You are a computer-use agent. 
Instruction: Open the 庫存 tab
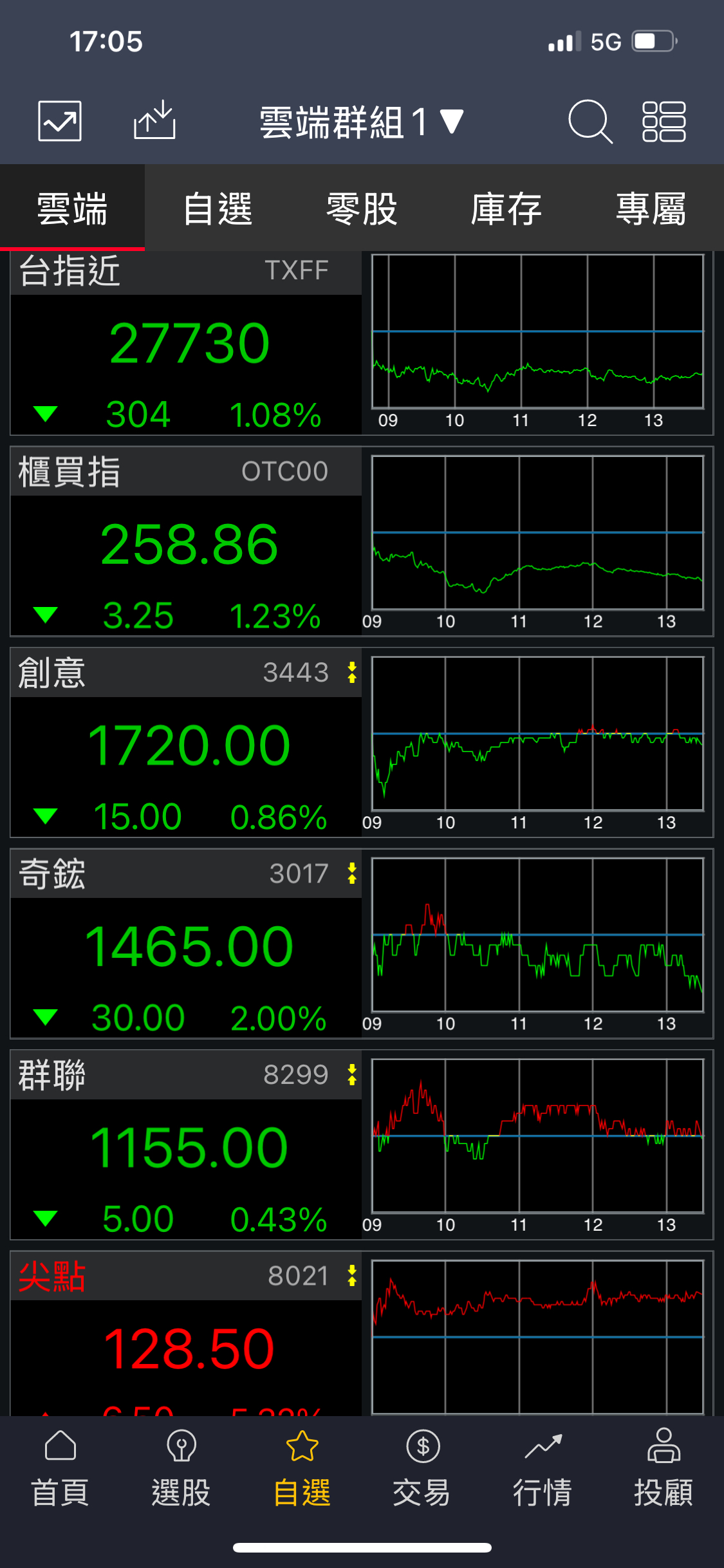[506, 209]
